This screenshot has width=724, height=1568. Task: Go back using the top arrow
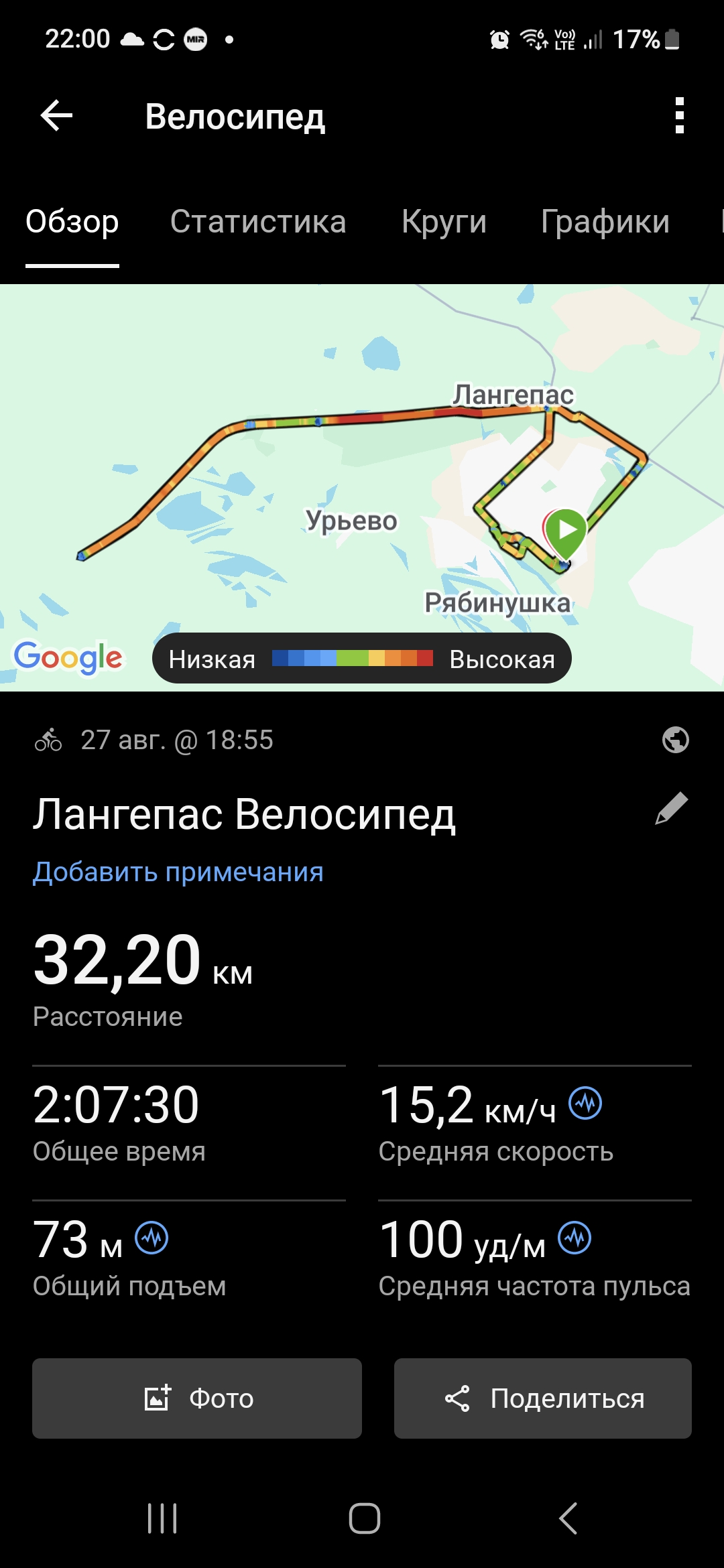pyautogui.click(x=56, y=116)
